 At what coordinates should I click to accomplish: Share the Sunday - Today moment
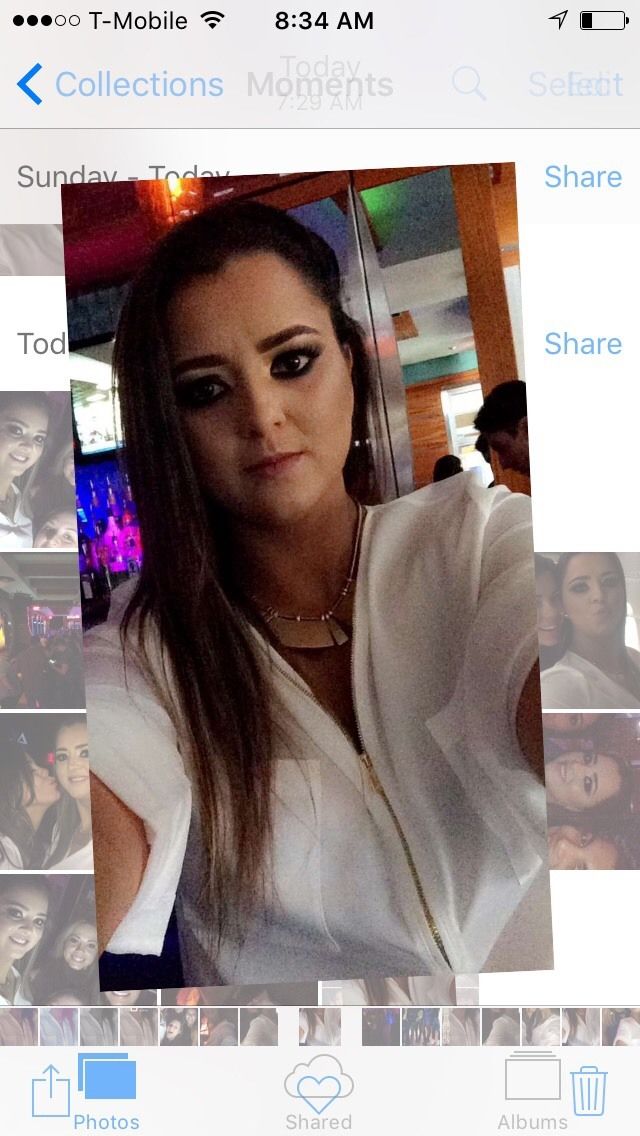point(582,177)
